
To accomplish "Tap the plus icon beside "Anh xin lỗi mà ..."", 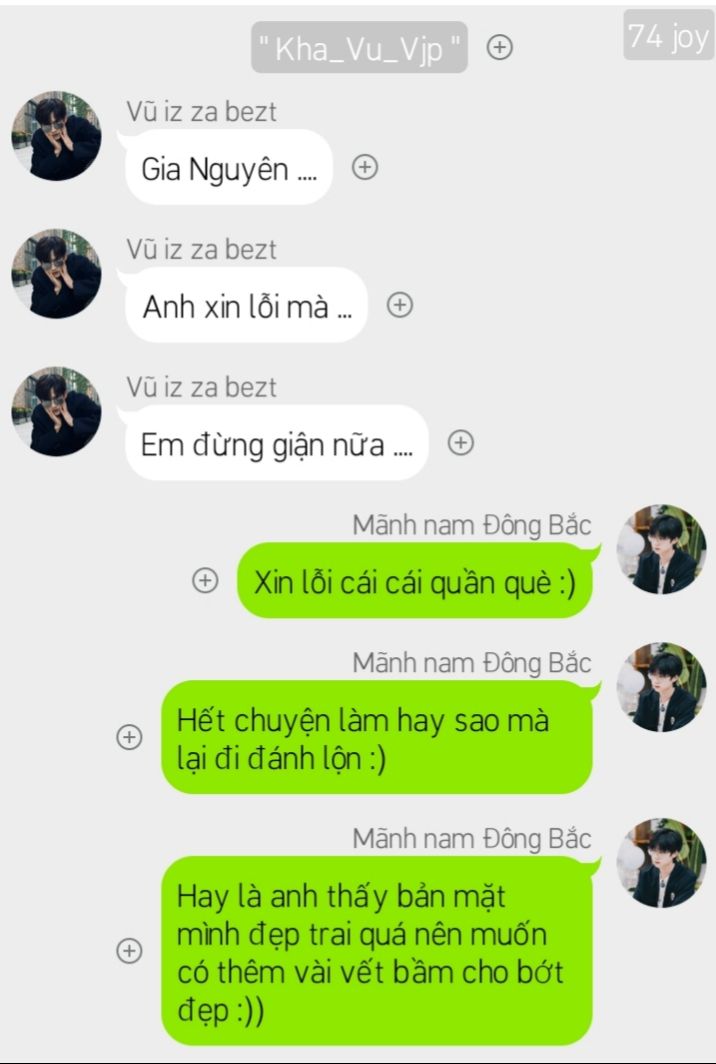I will pos(400,306).
